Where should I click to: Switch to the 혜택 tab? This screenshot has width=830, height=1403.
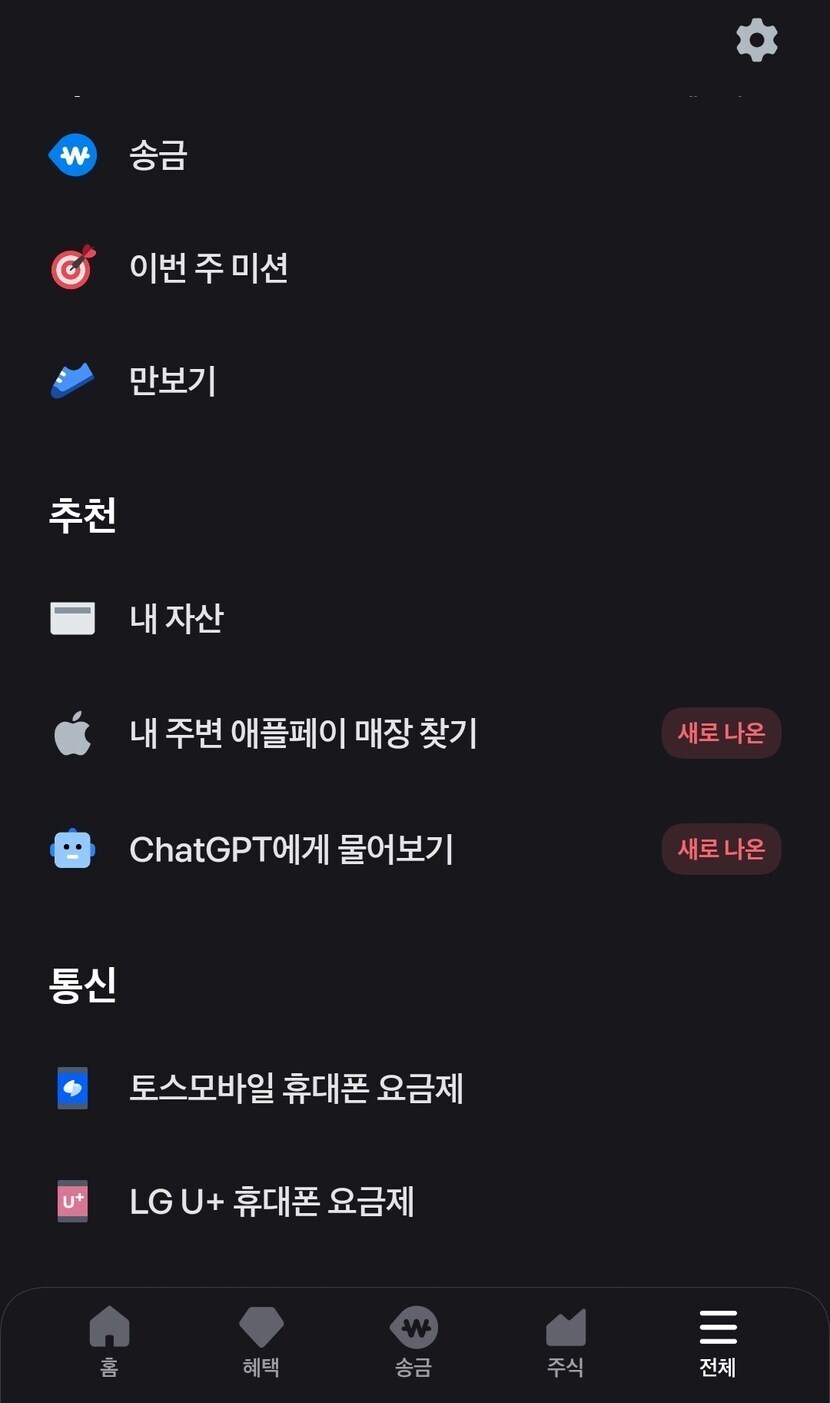(261, 1343)
